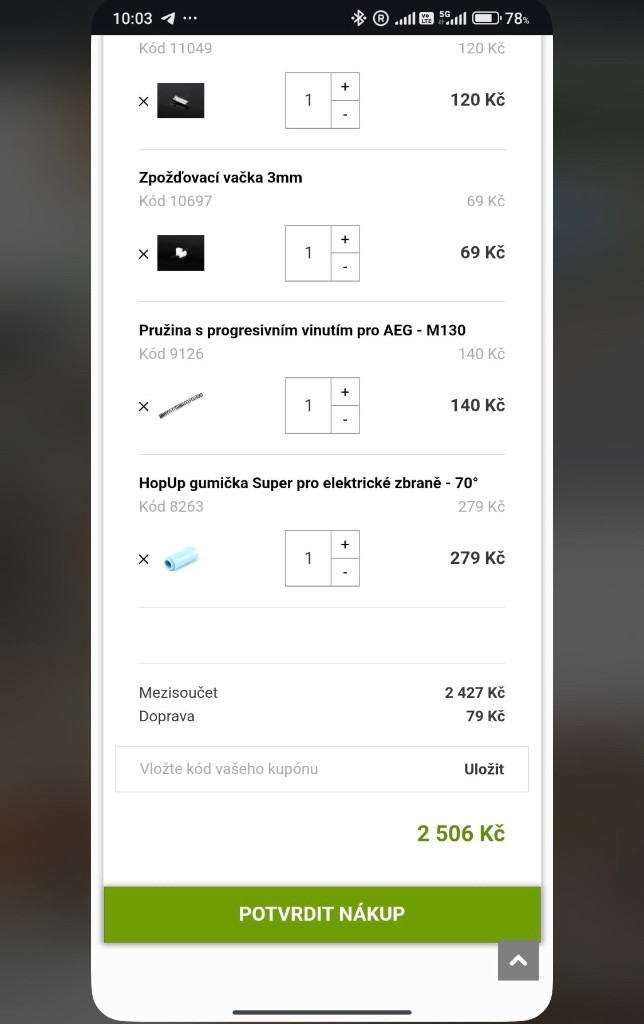Decrease quantity of HopUp gumička Super
The image size is (644, 1024).
345,573
